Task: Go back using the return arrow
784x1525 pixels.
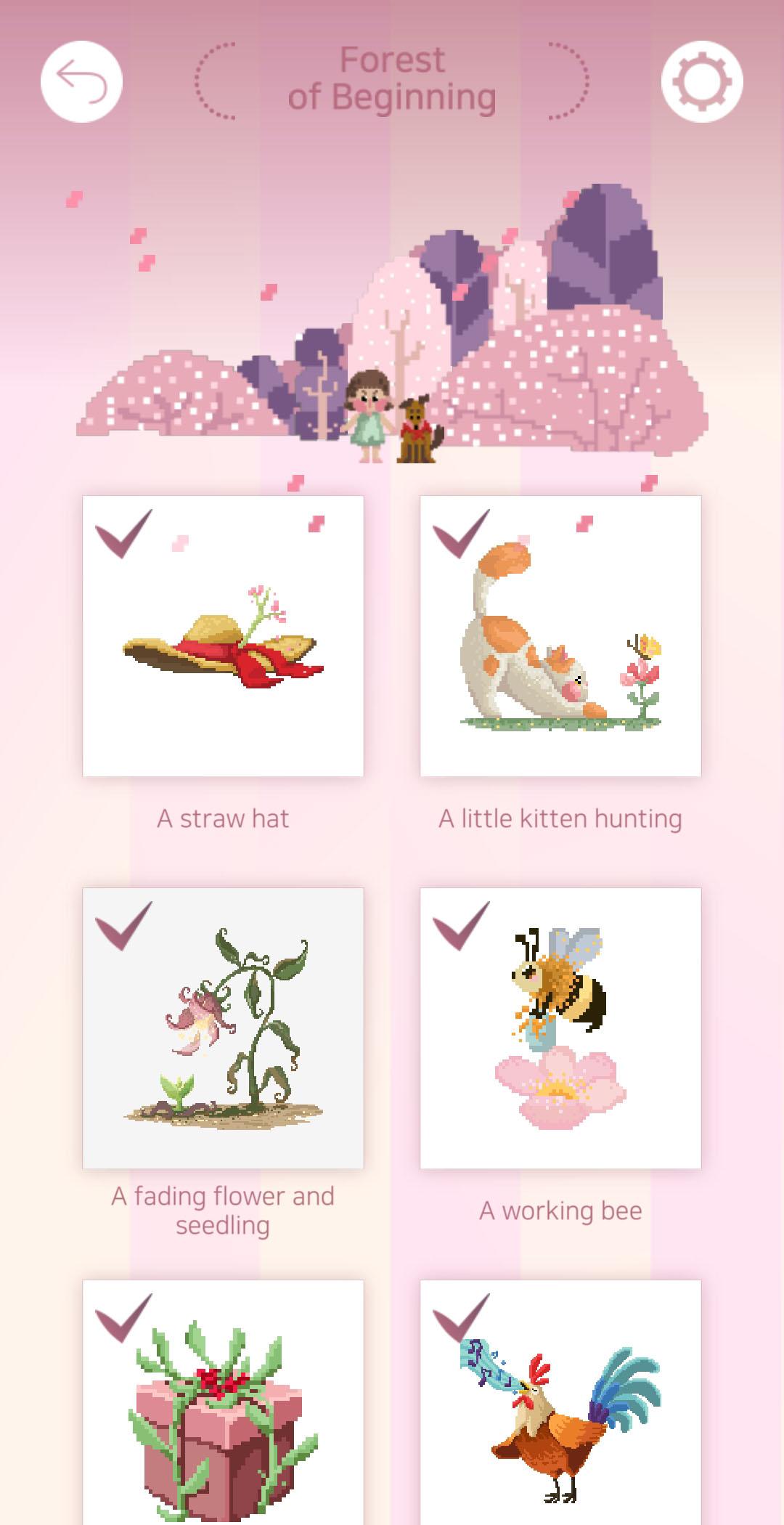Action: (x=81, y=81)
